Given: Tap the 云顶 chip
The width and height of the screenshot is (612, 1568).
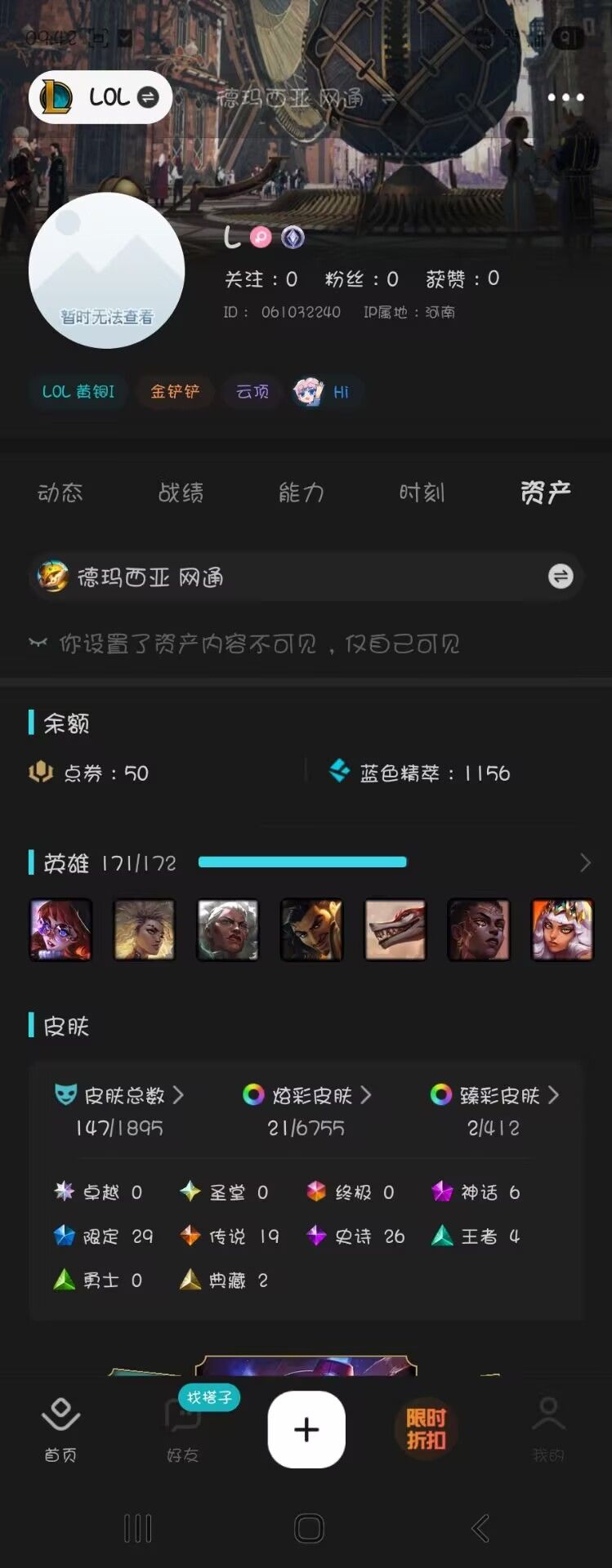Looking at the screenshot, I should 252,392.
